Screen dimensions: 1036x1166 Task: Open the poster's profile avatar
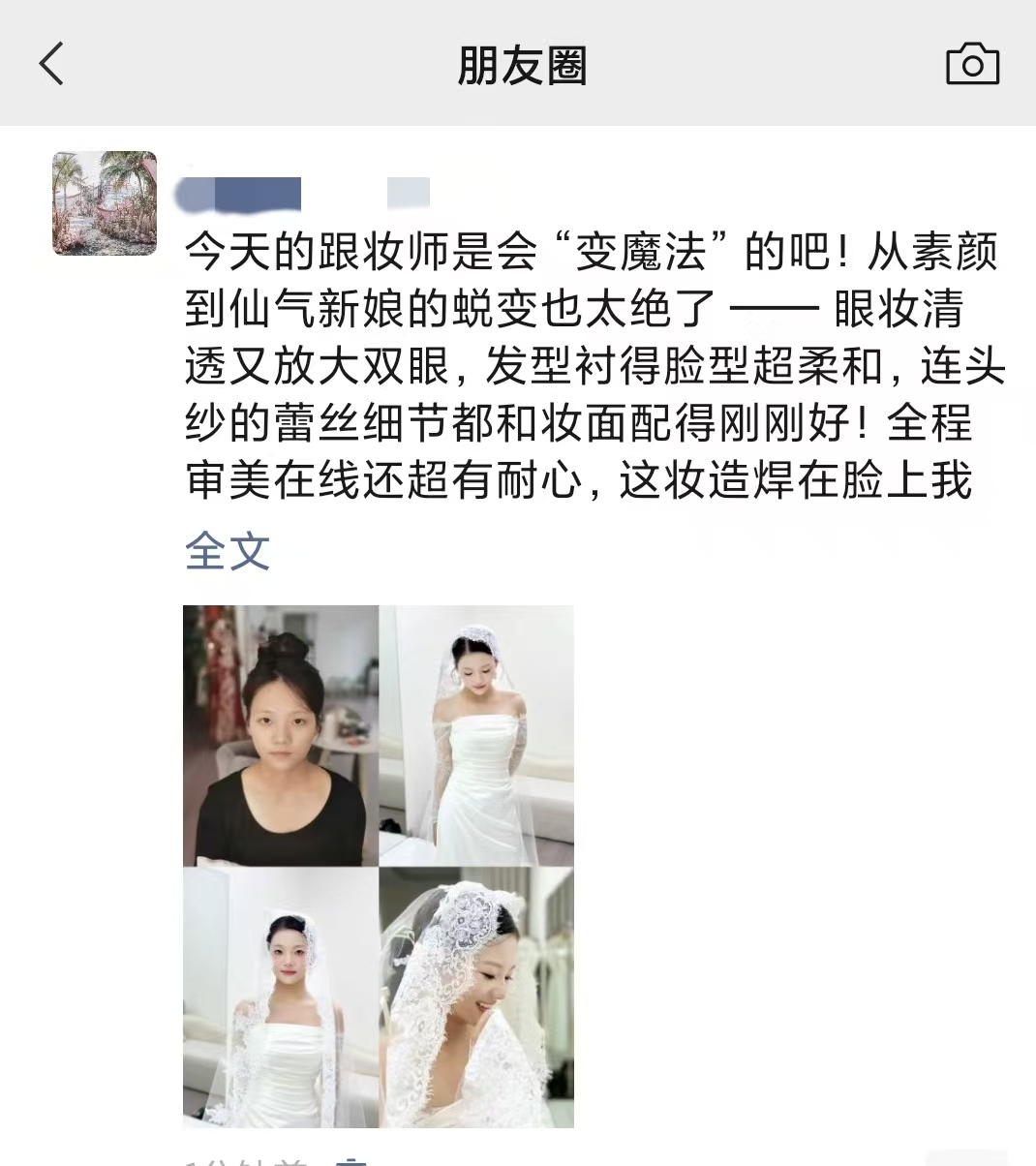coord(105,203)
